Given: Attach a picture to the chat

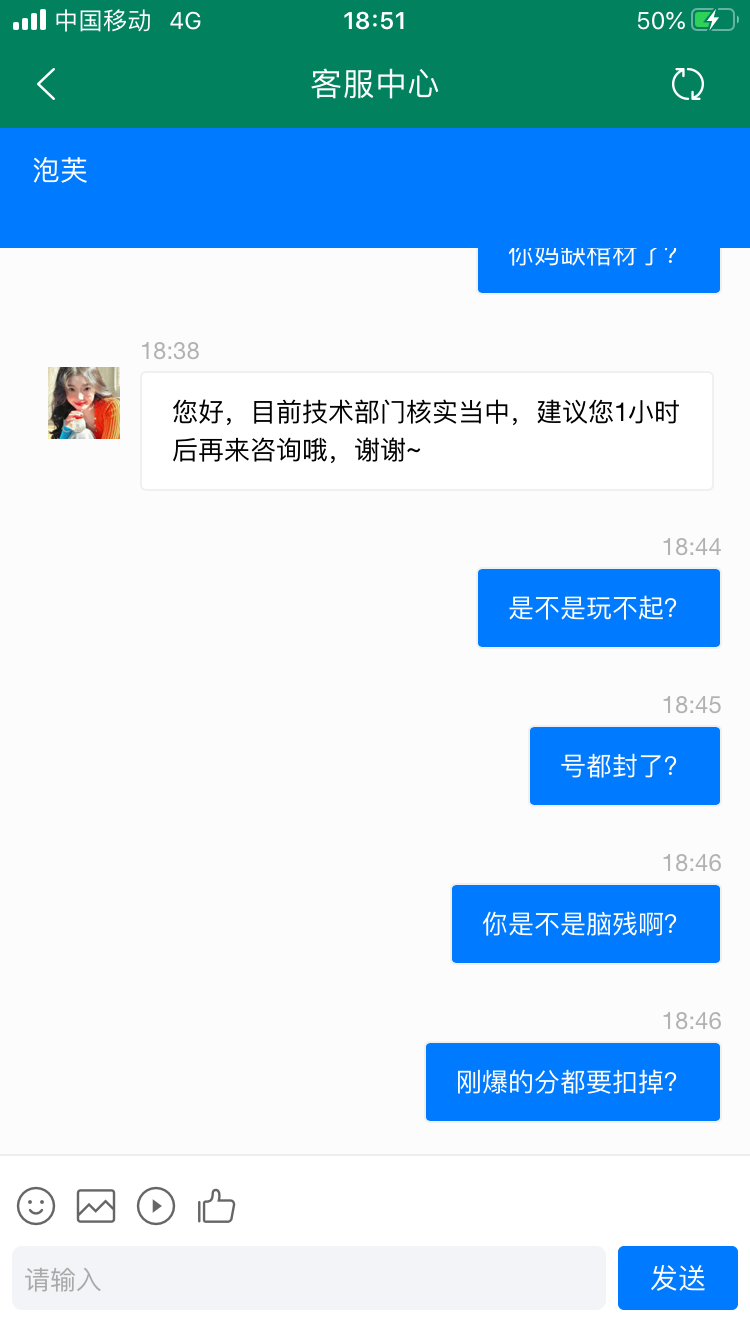Looking at the screenshot, I should pos(96,1206).
